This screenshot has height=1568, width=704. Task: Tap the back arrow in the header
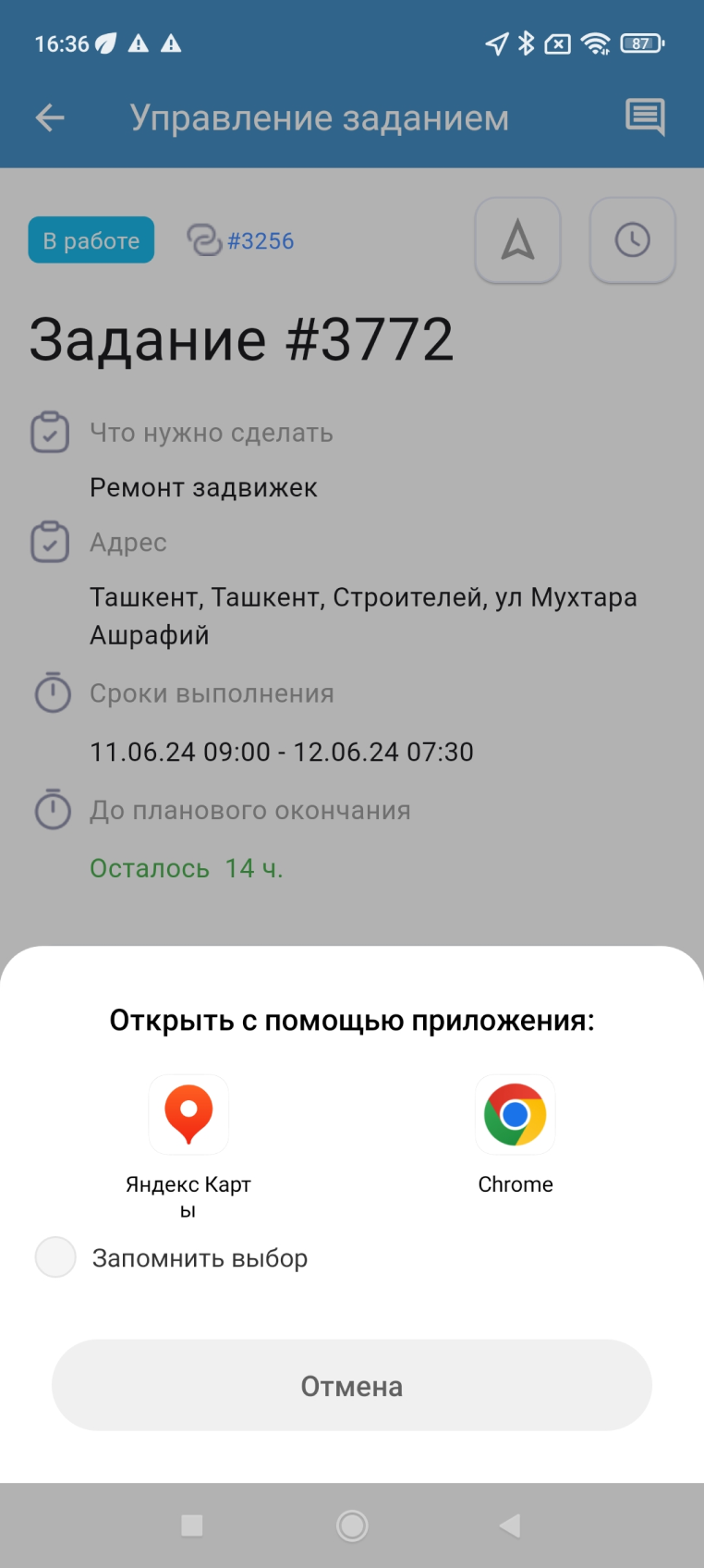[x=48, y=117]
